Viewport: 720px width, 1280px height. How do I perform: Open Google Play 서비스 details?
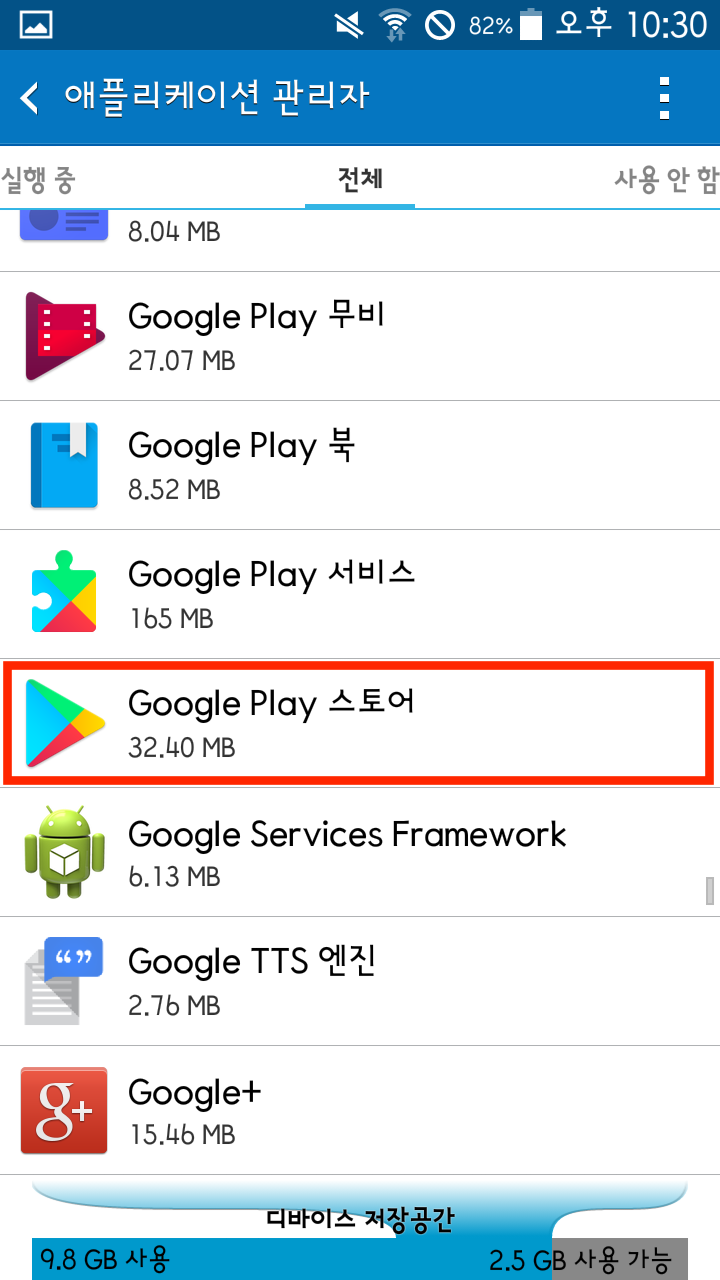[x=360, y=595]
